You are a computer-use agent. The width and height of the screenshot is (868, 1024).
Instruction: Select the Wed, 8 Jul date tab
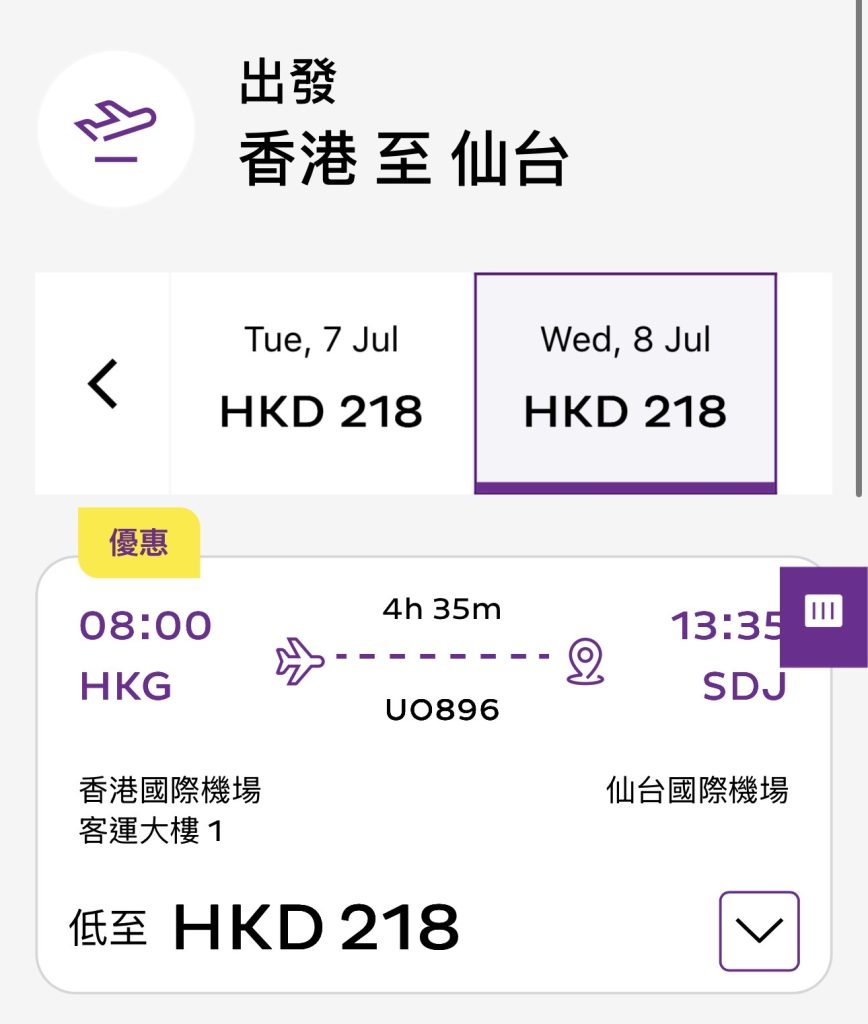(625, 383)
